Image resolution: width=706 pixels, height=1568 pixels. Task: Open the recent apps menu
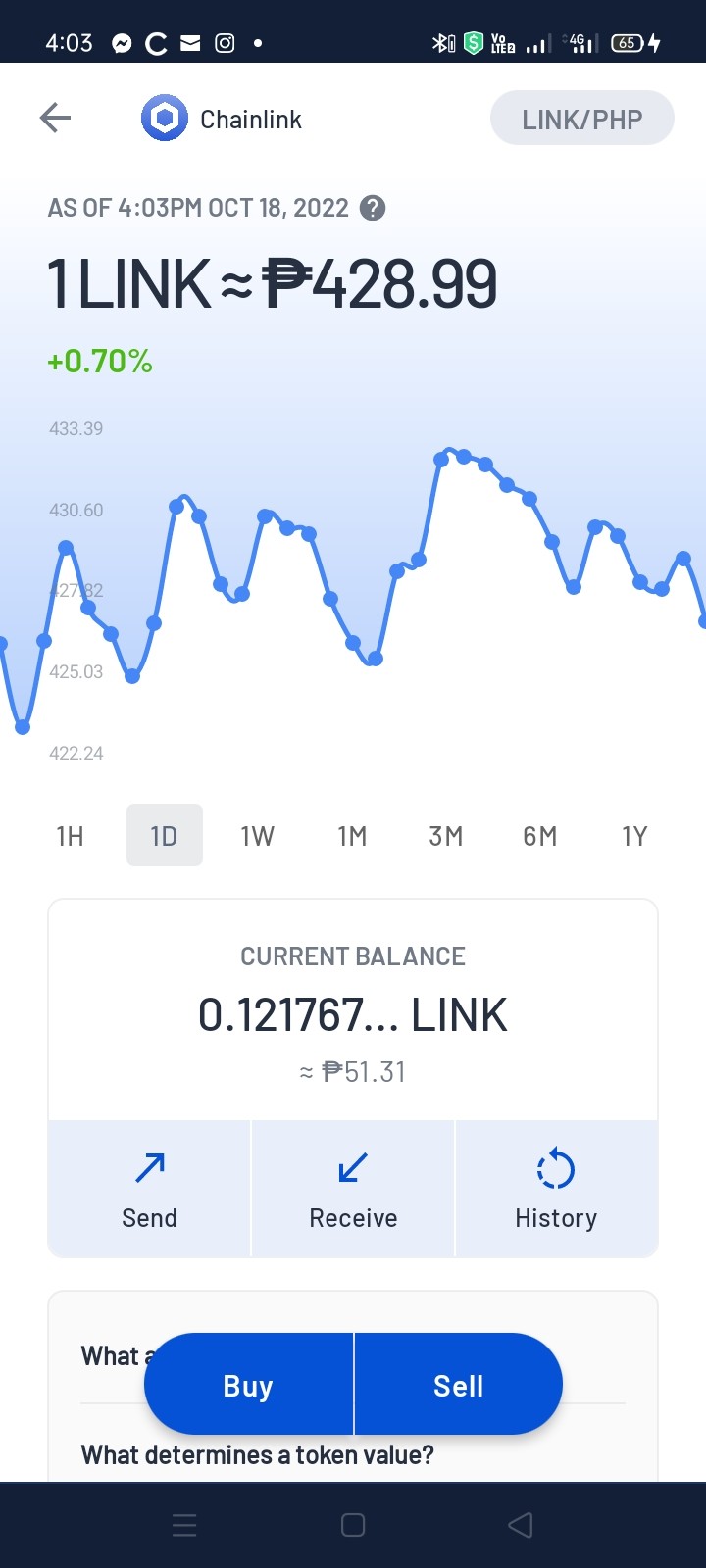184,1525
